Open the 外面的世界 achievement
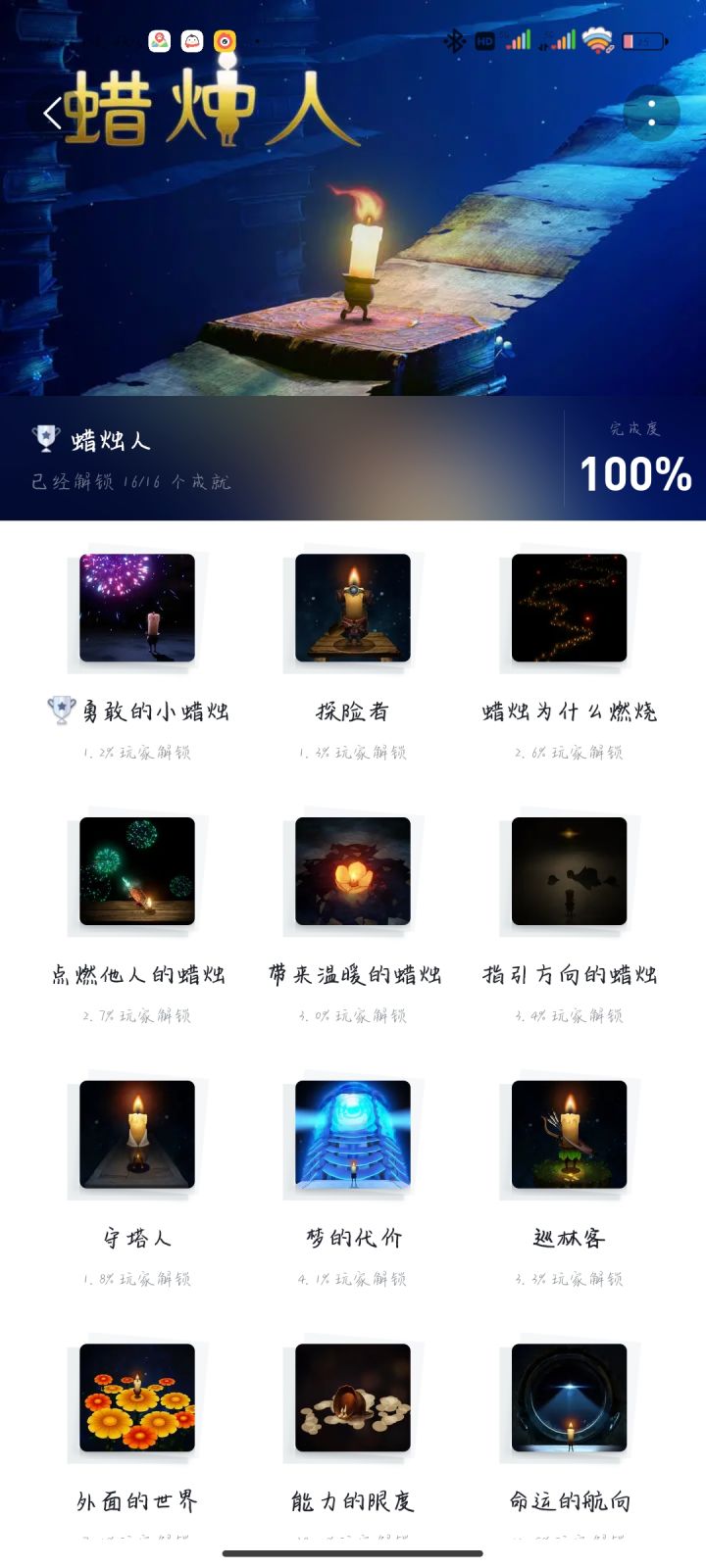Viewport: 706px width, 1568px height. (137, 1397)
